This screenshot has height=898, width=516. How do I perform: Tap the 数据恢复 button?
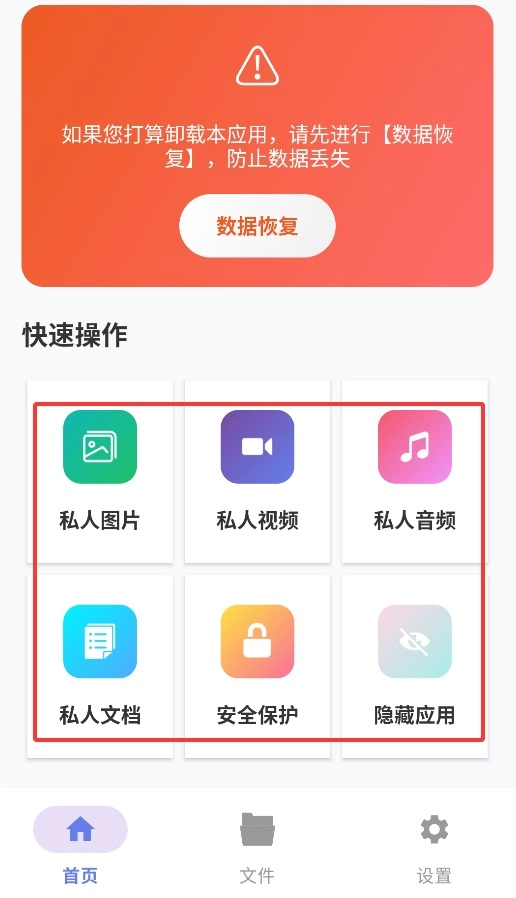point(257,226)
